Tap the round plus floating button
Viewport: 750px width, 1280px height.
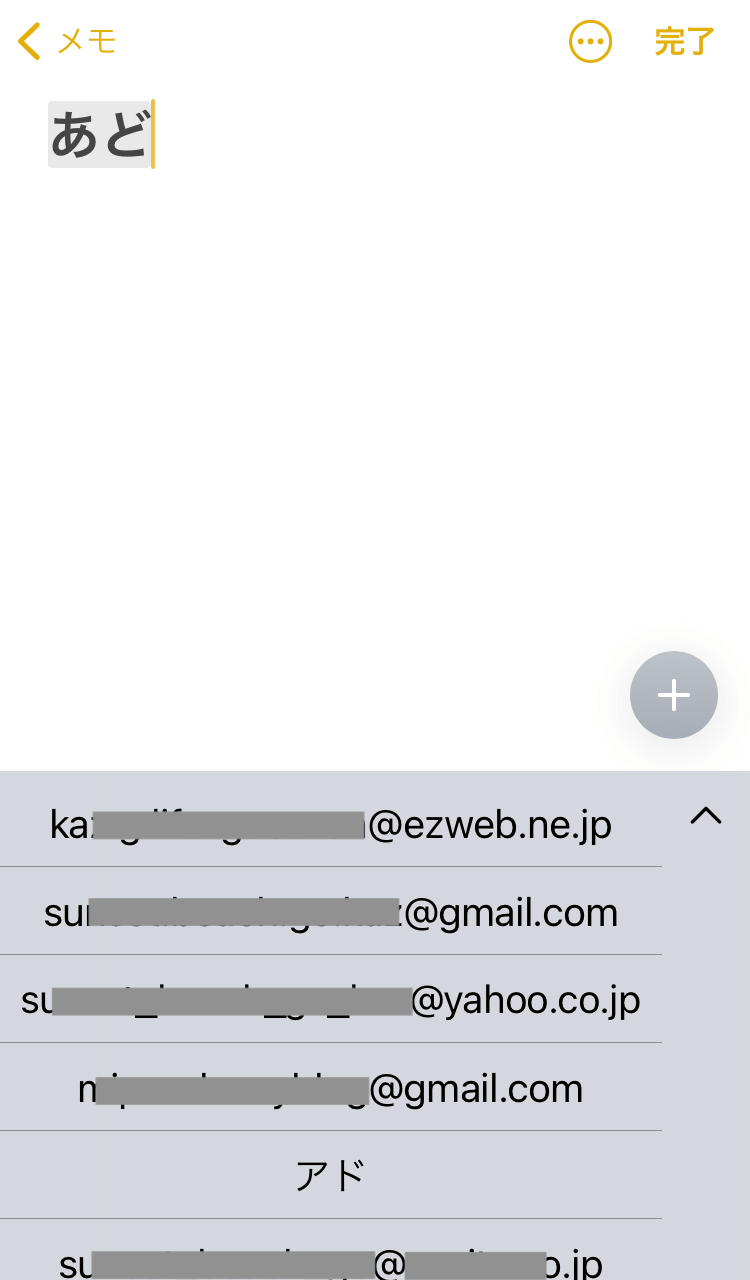click(674, 695)
